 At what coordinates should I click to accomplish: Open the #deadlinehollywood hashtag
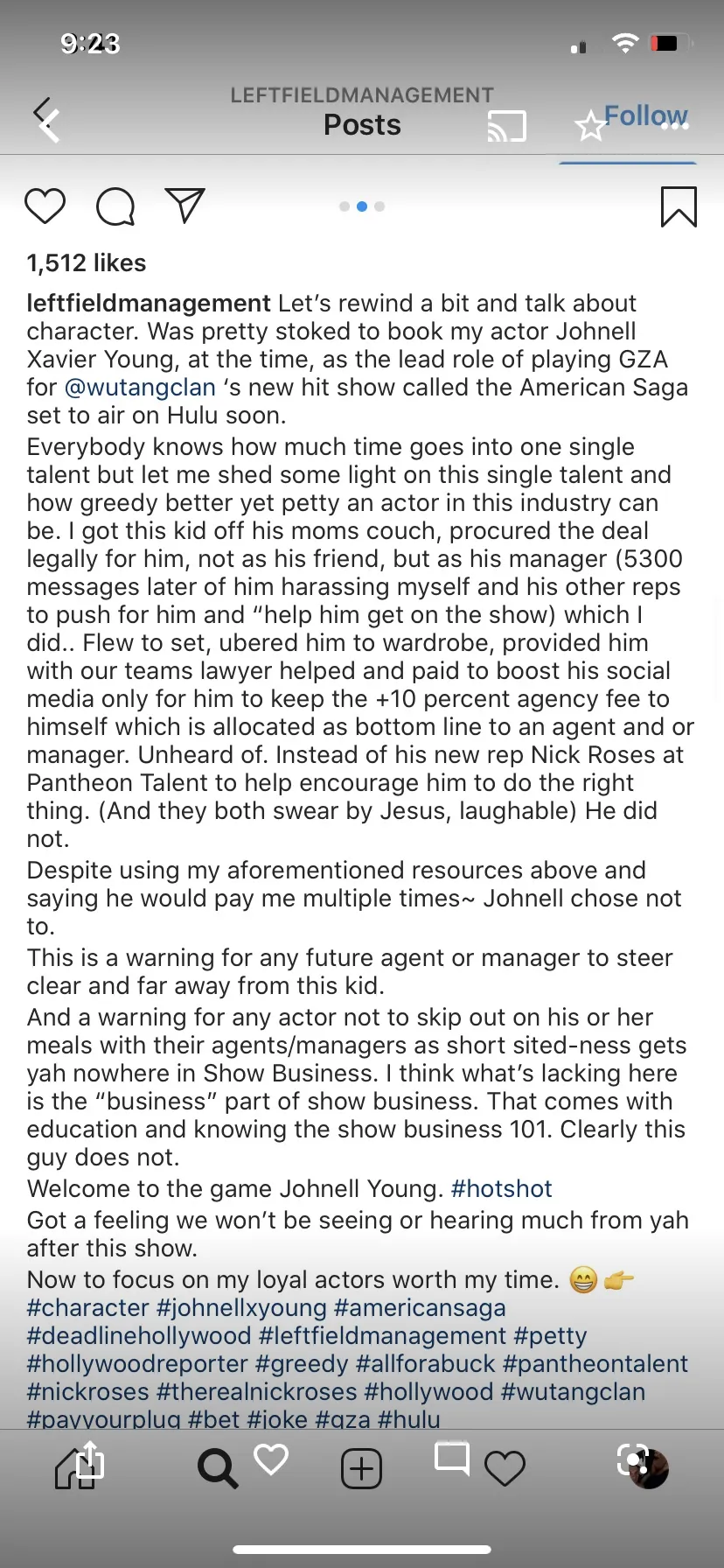coord(139,1336)
